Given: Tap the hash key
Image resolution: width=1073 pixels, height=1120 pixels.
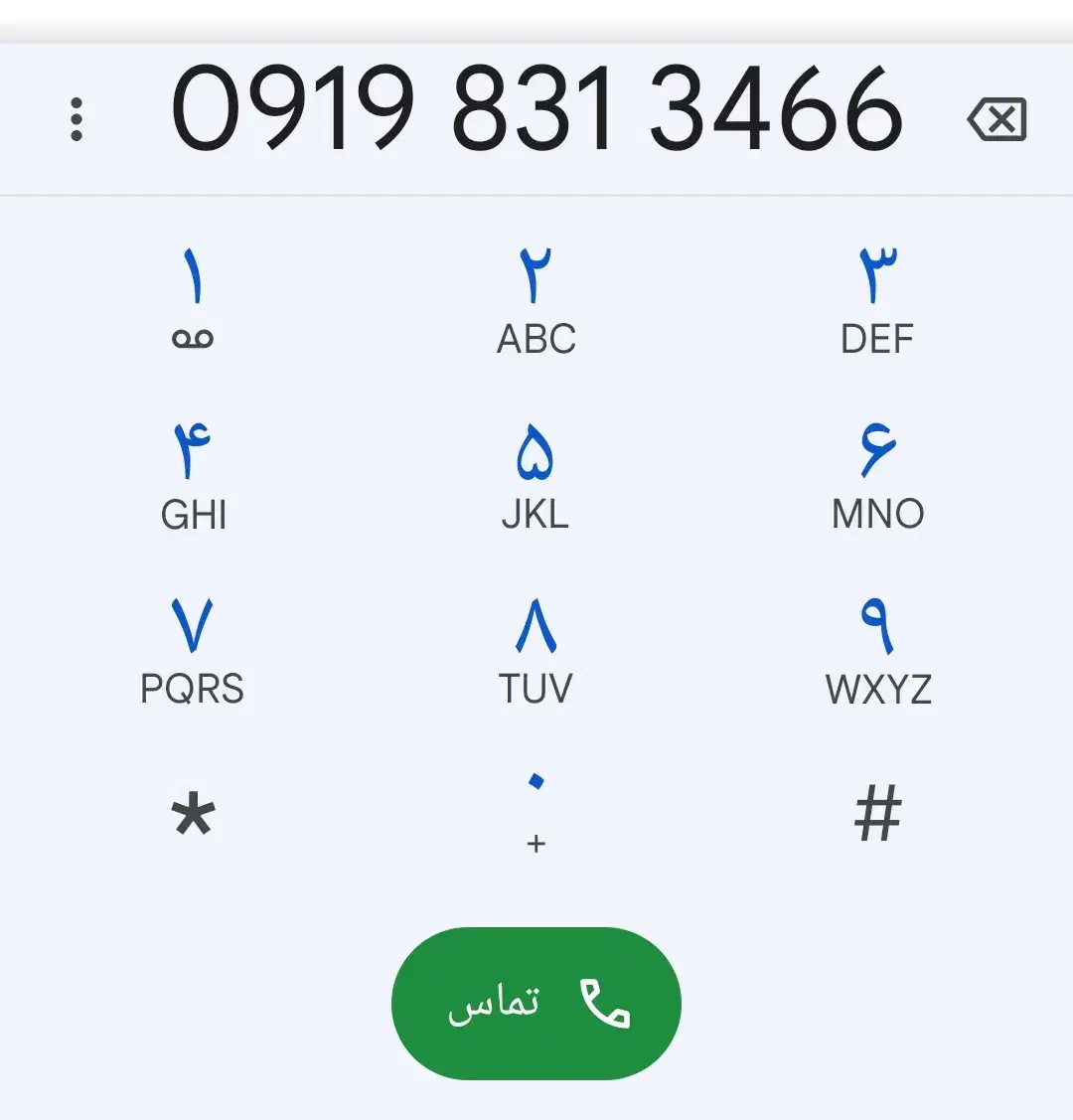Looking at the screenshot, I should [878, 813].
